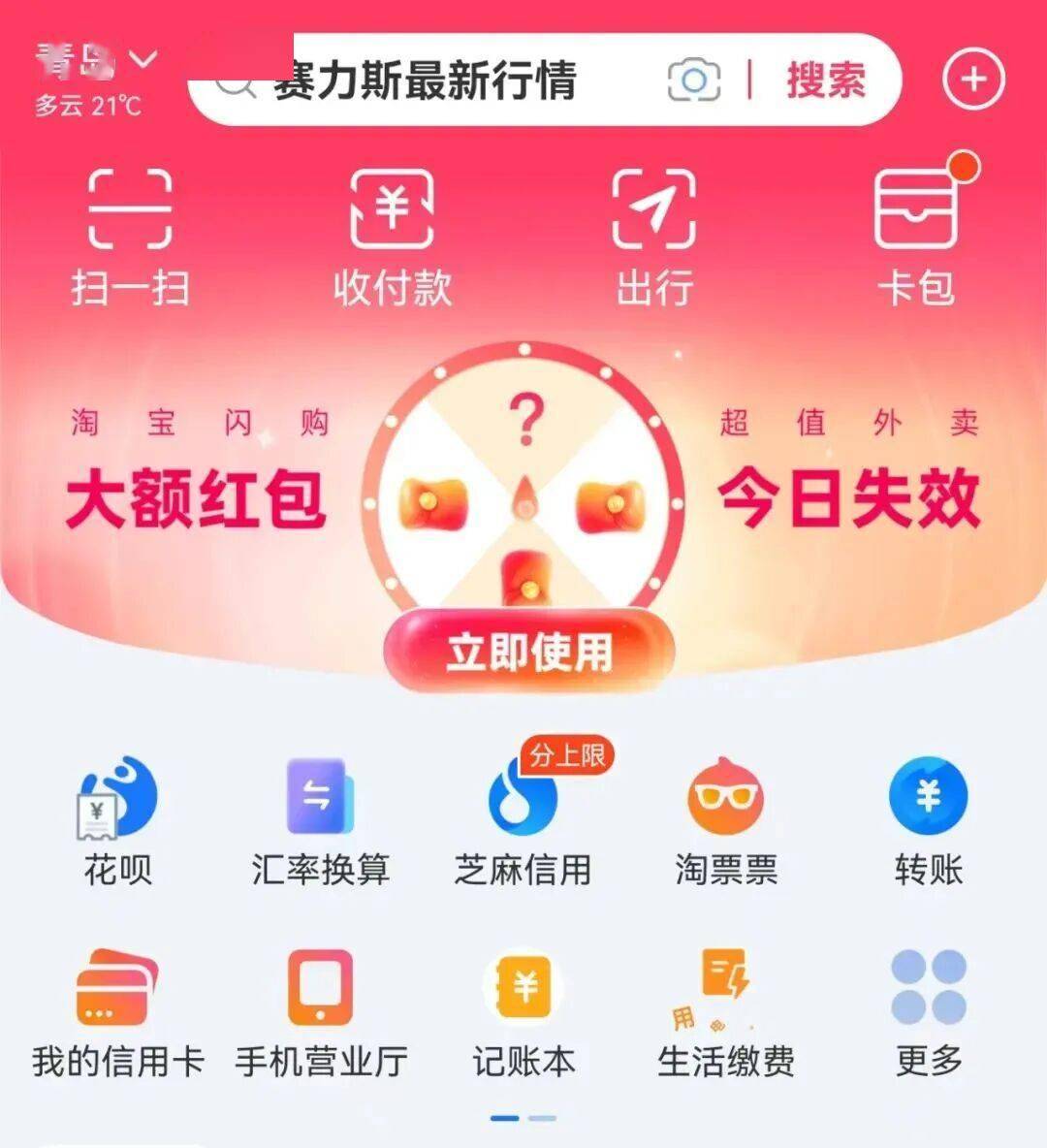Open camera search in the search bar
The height and width of the screenshot is (1148, 1047).
694,81
